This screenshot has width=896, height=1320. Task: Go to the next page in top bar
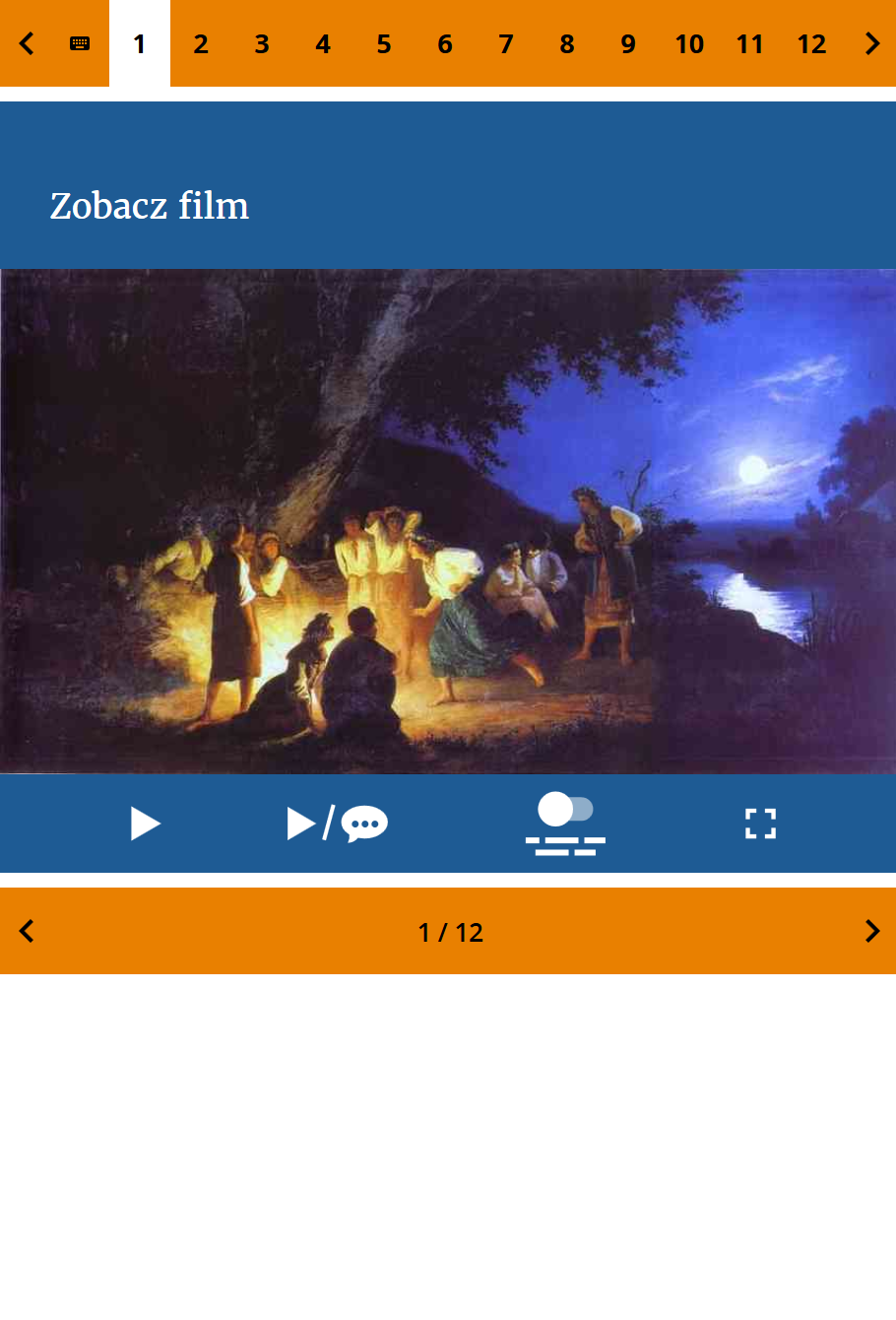point(871,44)
